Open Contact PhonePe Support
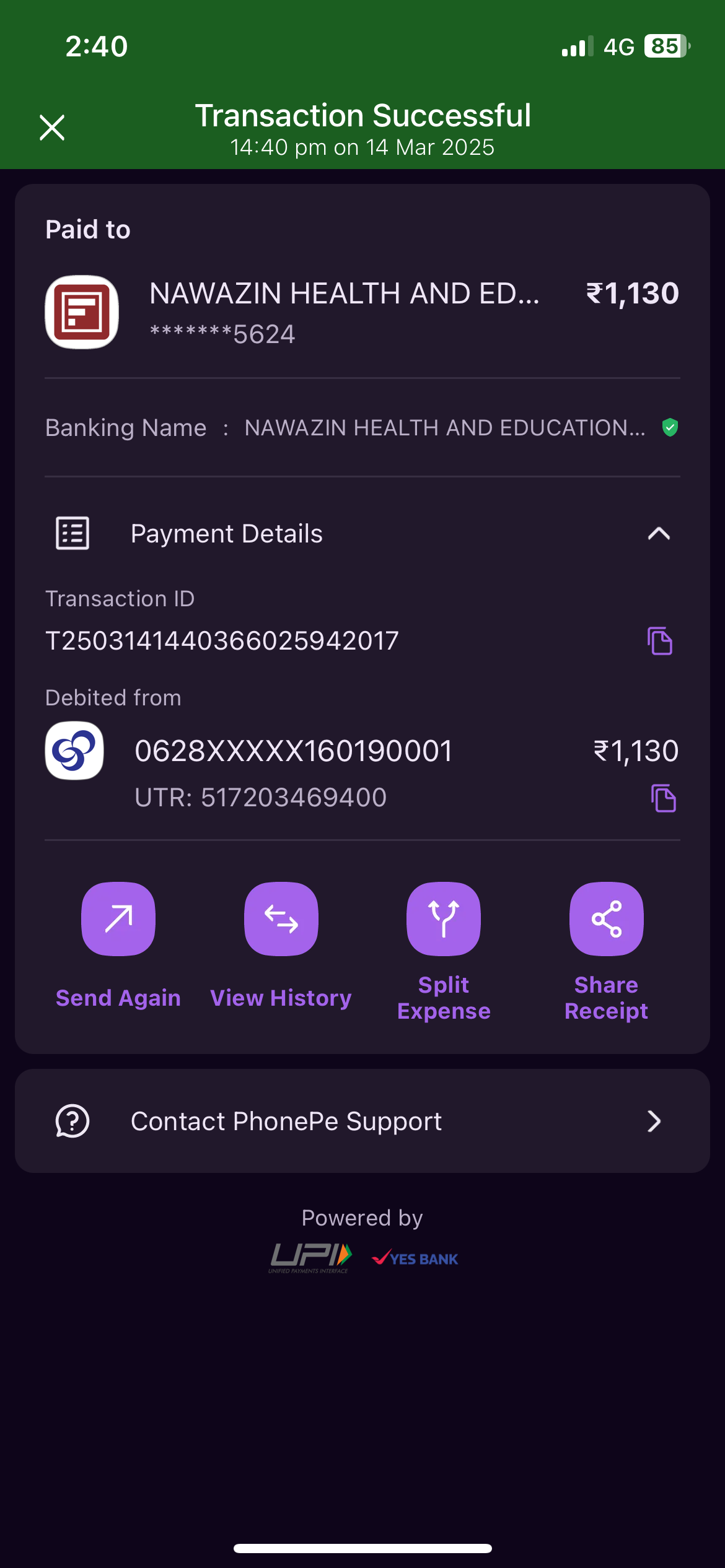Viewport: 725px width, 1568px height. pyautogui.click(x=362, y=1121)
